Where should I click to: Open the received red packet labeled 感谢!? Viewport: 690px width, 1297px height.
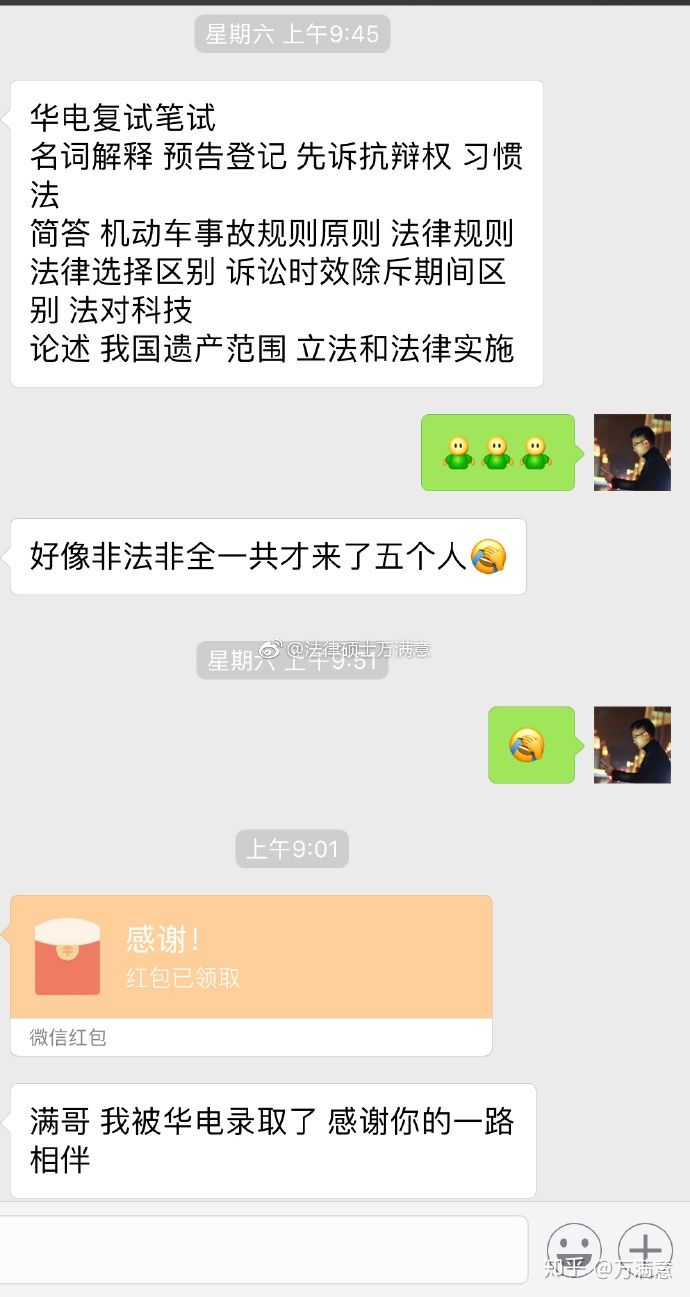pos(250,957)
